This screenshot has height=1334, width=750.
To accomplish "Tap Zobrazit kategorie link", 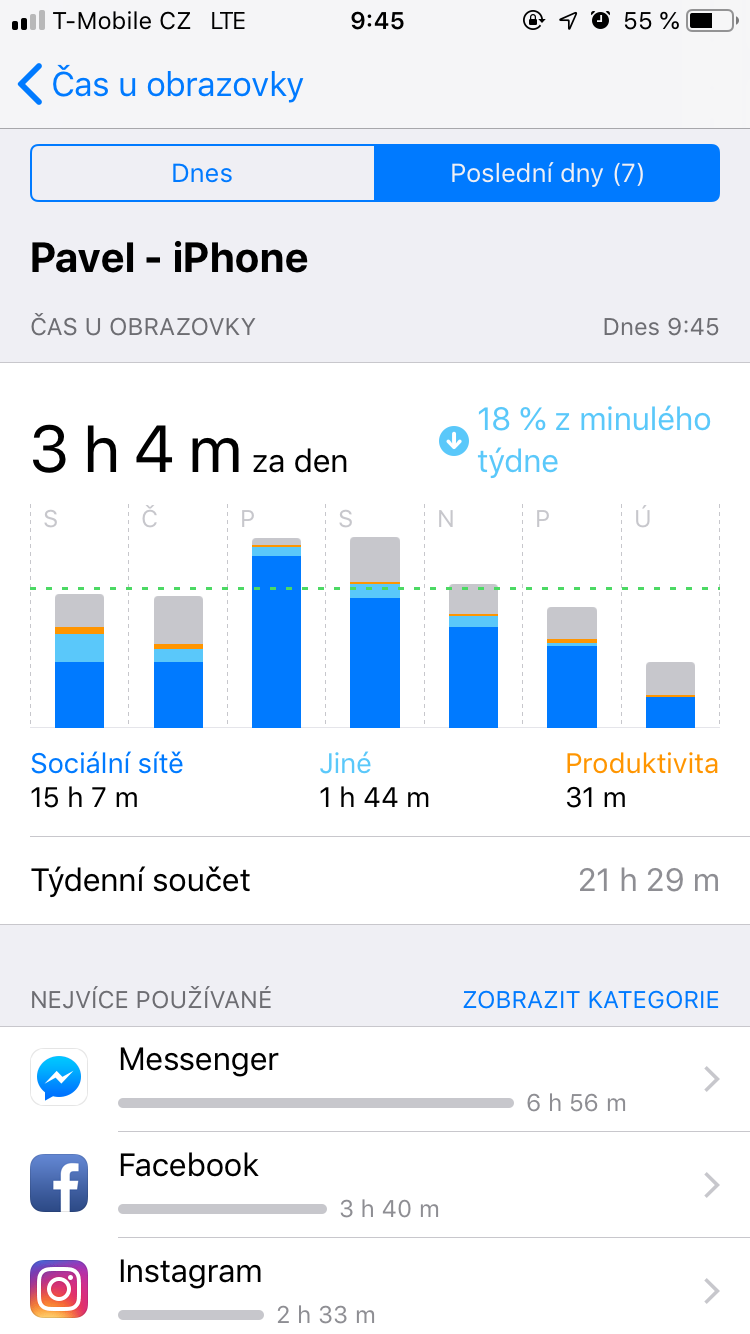I will (x=590, y=999).
